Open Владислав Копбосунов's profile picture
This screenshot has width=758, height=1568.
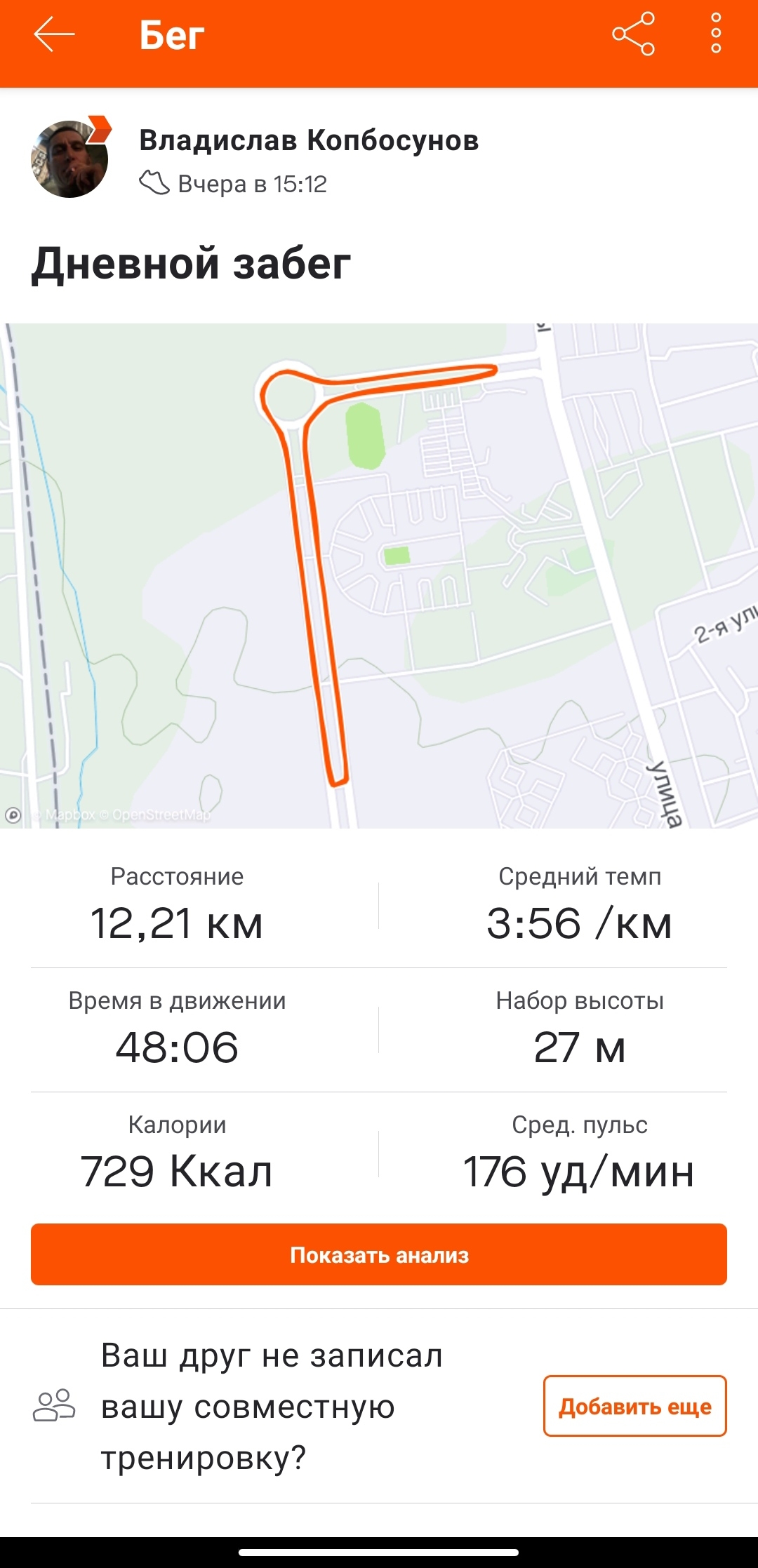click(70, 159)
